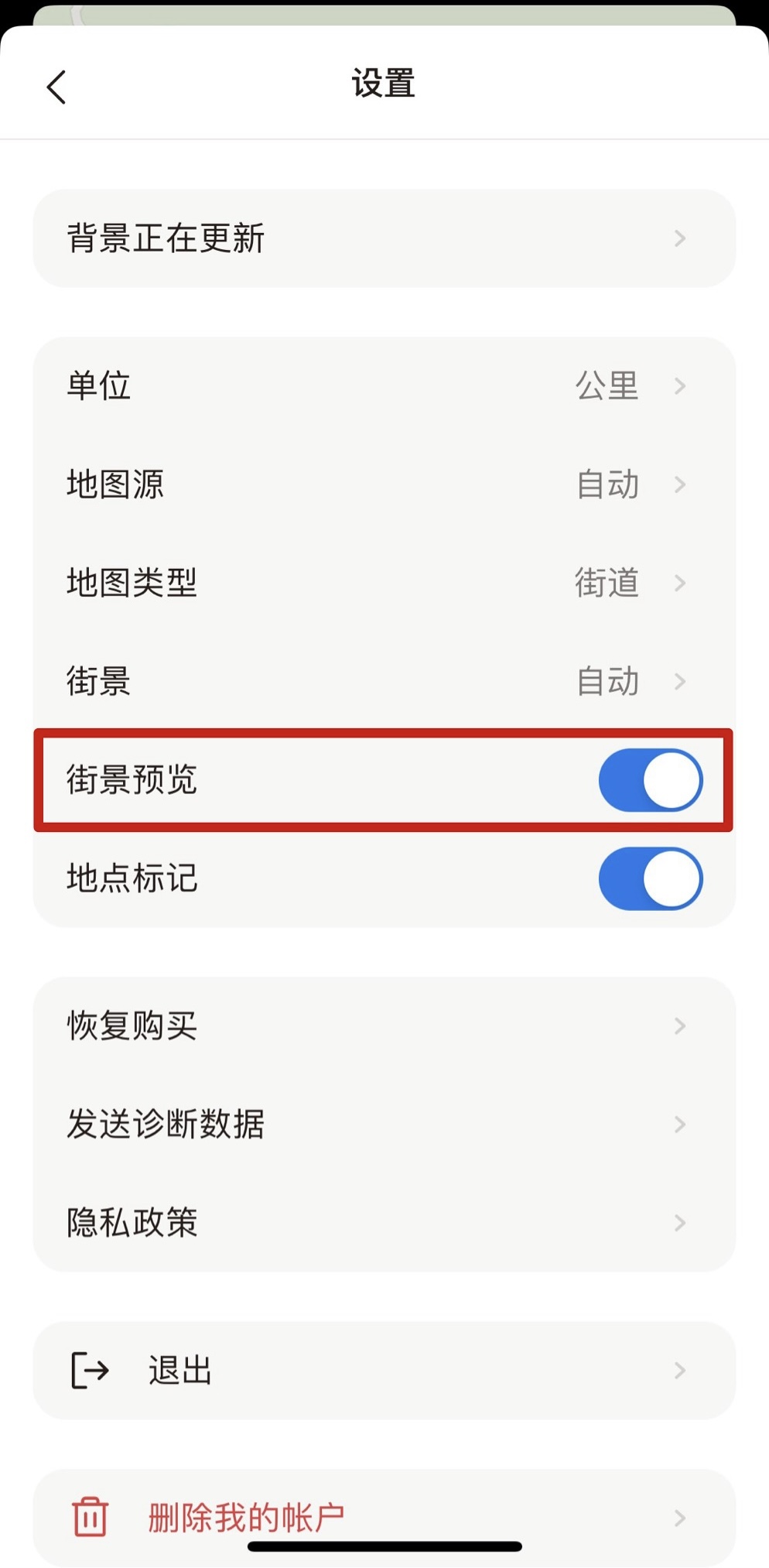The height and width of the screenshot is (1568, 769).
Task: Change the 单位 setting
Action: coord(384,385)
